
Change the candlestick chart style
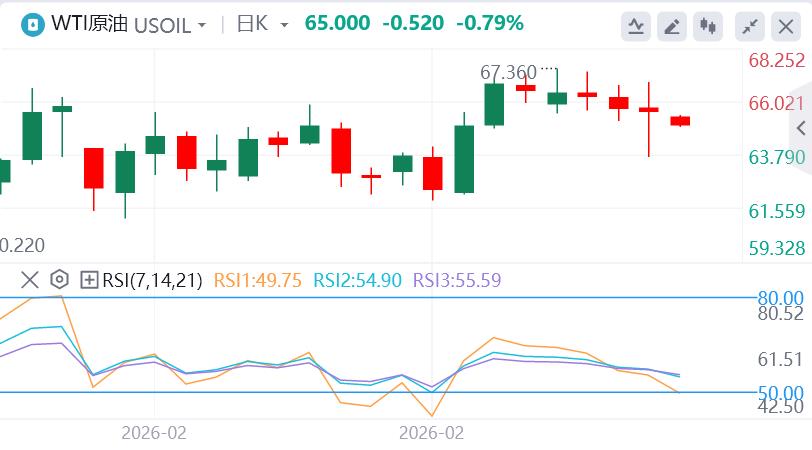pyautogui.click(x=710, y=26)
